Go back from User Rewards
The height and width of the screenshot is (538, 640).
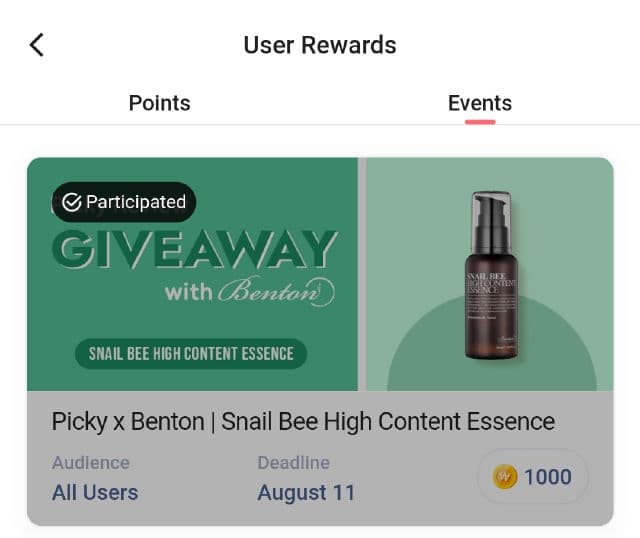pos(37,45)
